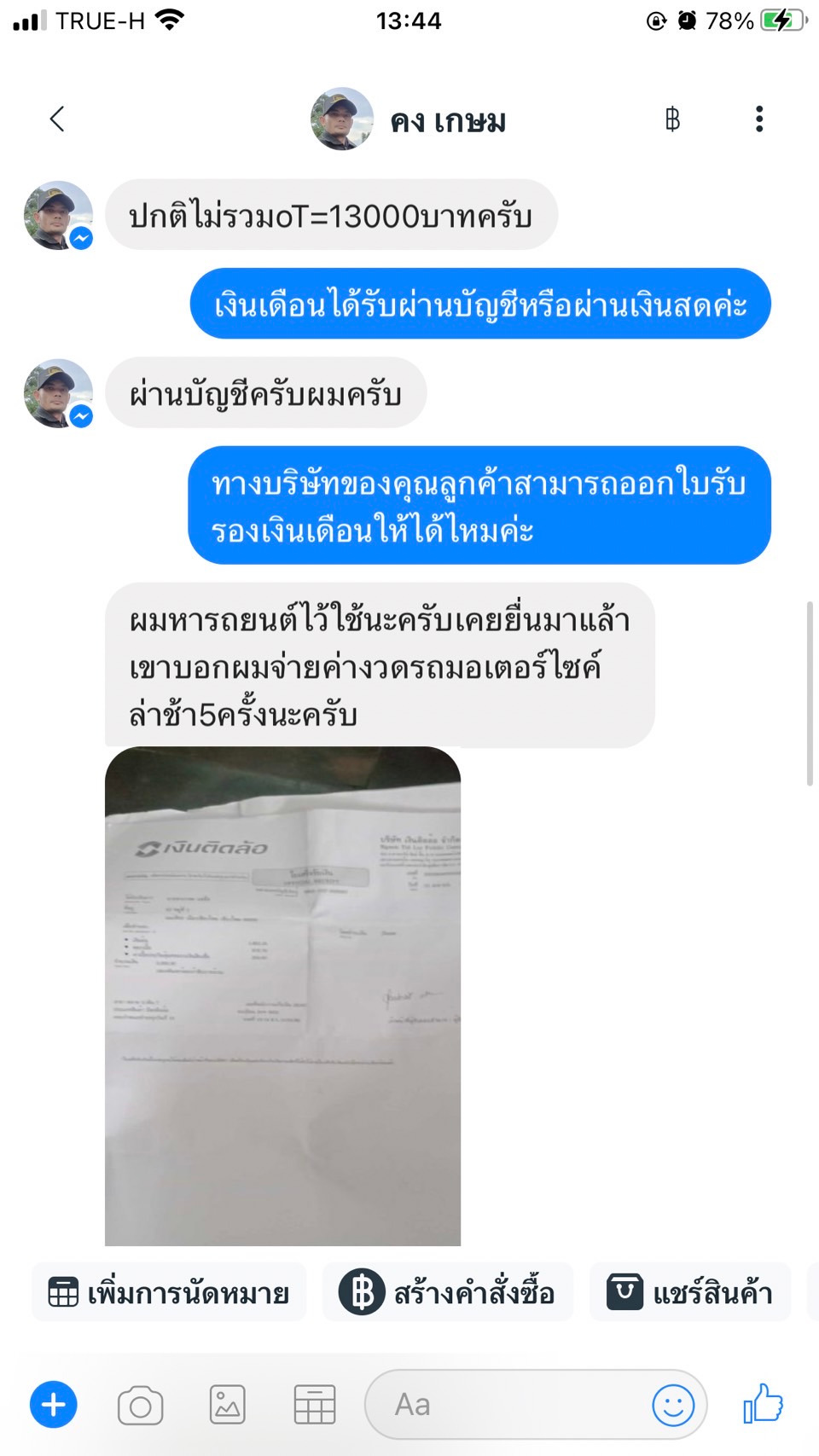Open the emoji picker smiley
This screenshot has height=1456, width=819.
point(673,1404)
